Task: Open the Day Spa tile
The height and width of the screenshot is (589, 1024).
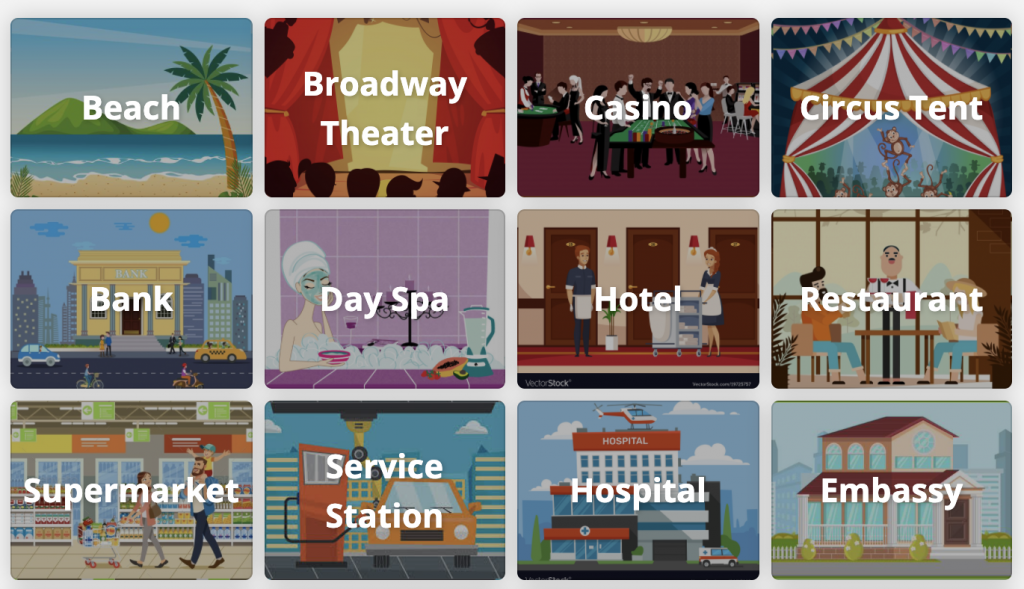Action: 385,299
